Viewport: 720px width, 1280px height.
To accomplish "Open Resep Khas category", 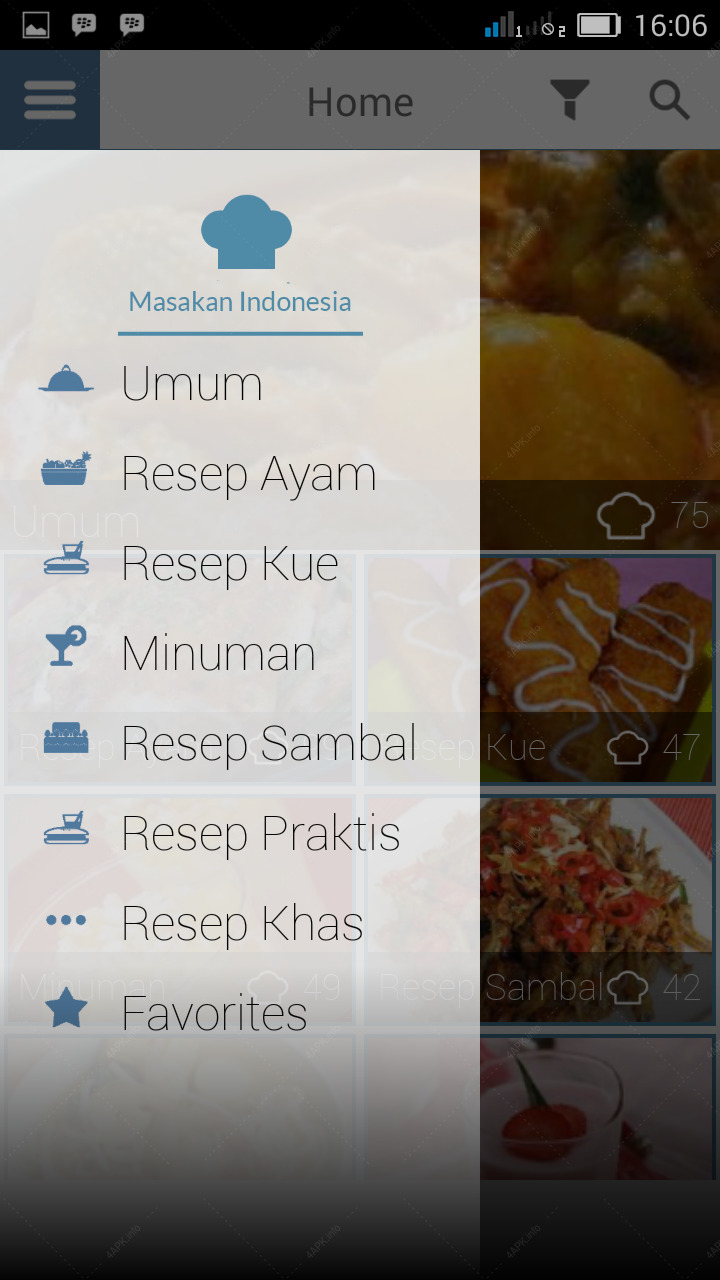I will 240,923.
